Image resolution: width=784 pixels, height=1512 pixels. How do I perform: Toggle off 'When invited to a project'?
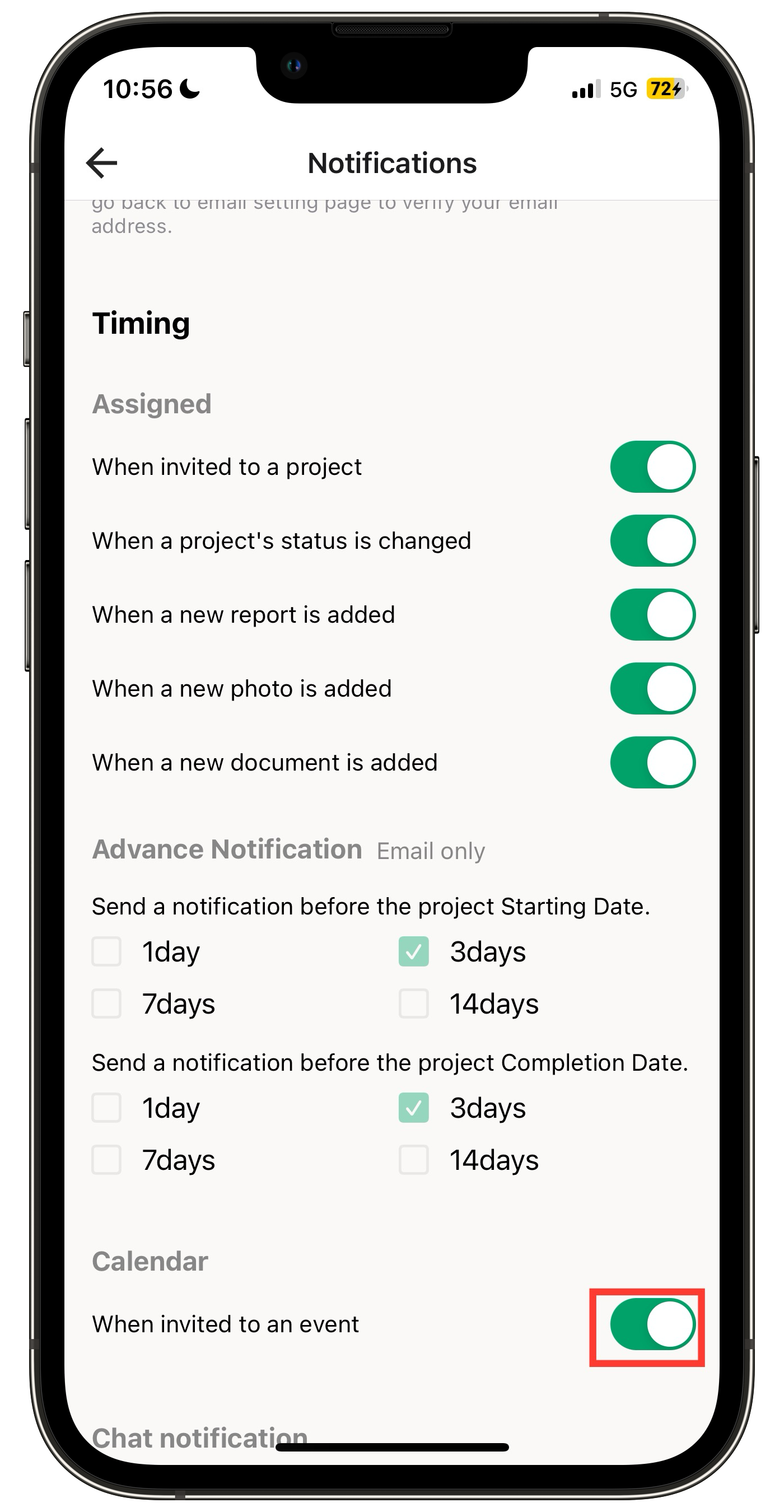[652, 467]
